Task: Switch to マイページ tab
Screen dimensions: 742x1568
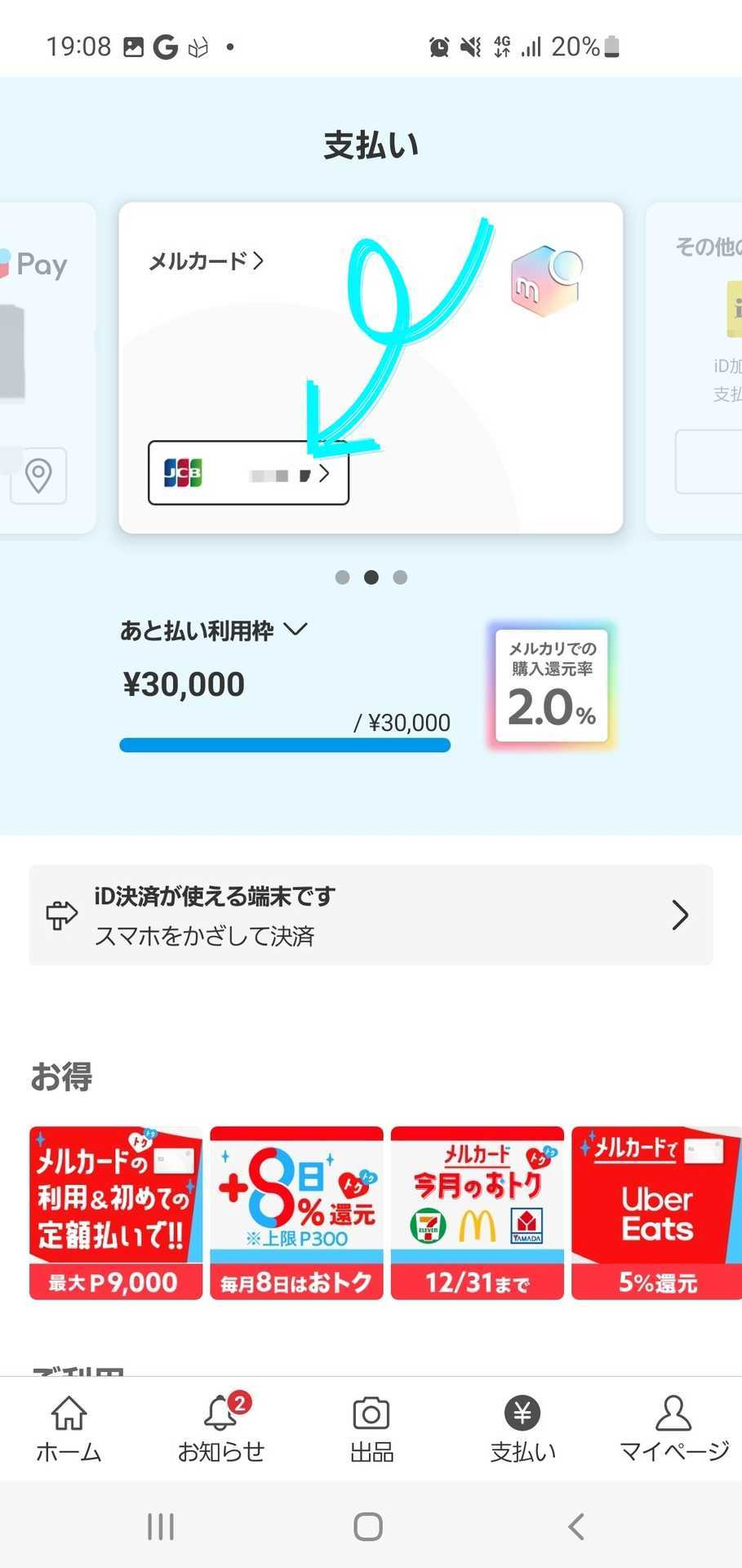Action: pos(673,1429)
